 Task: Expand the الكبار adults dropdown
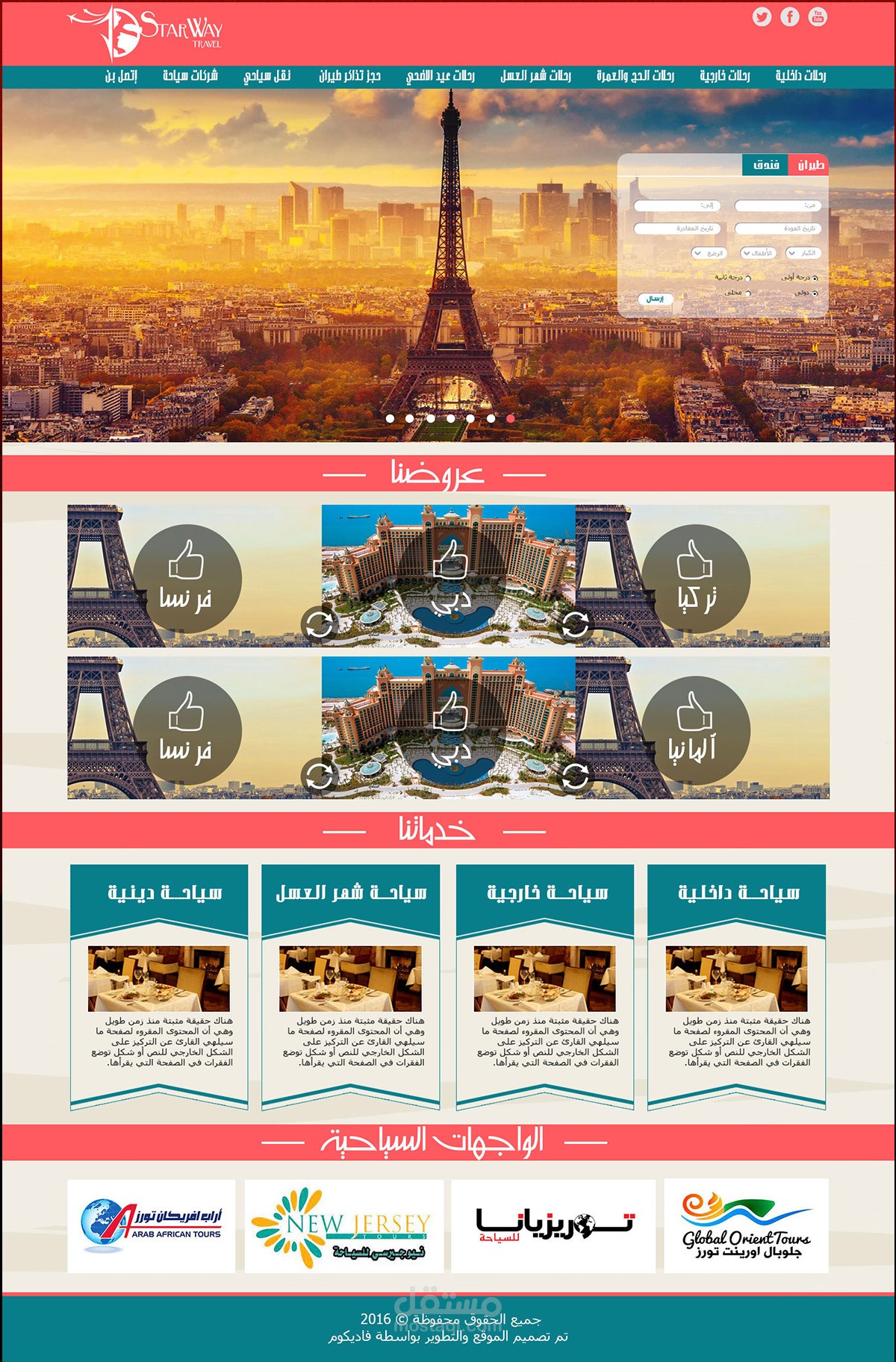pyautogui.click(x=803, y=253)
